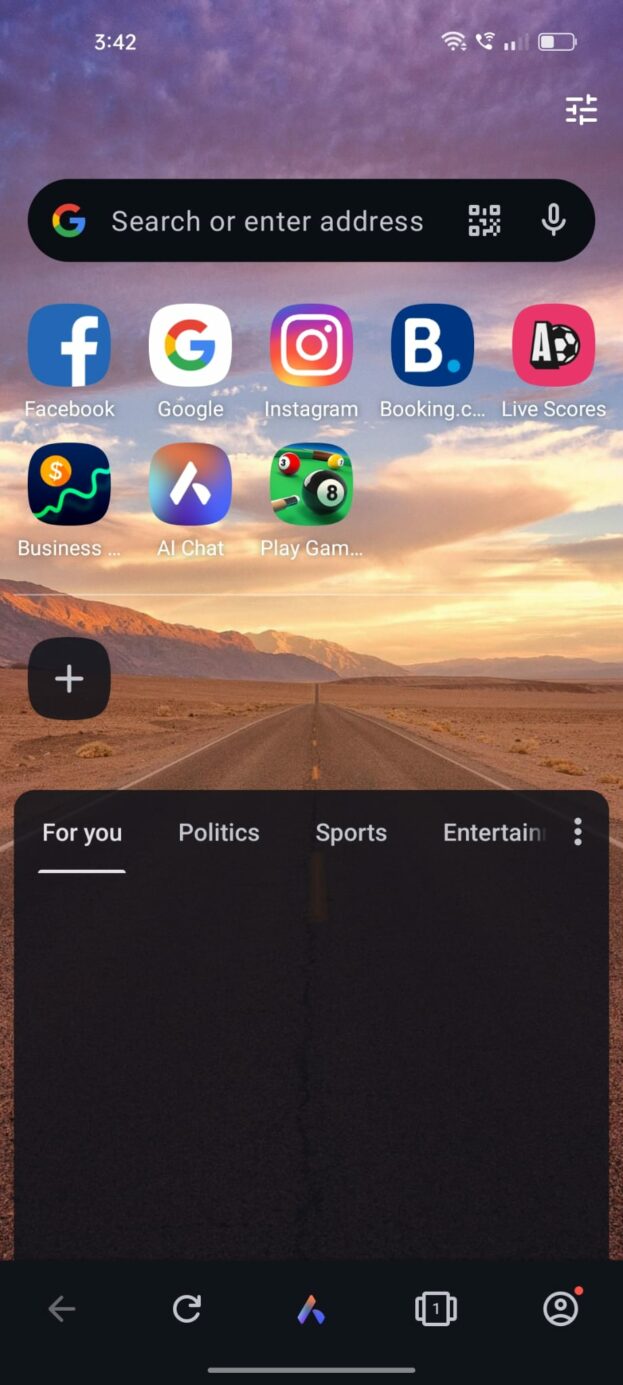Screen dimensions: 623x1385
Task: Open the Play Games shortcut
Action: pyautogui.click(x=311, y=485)
